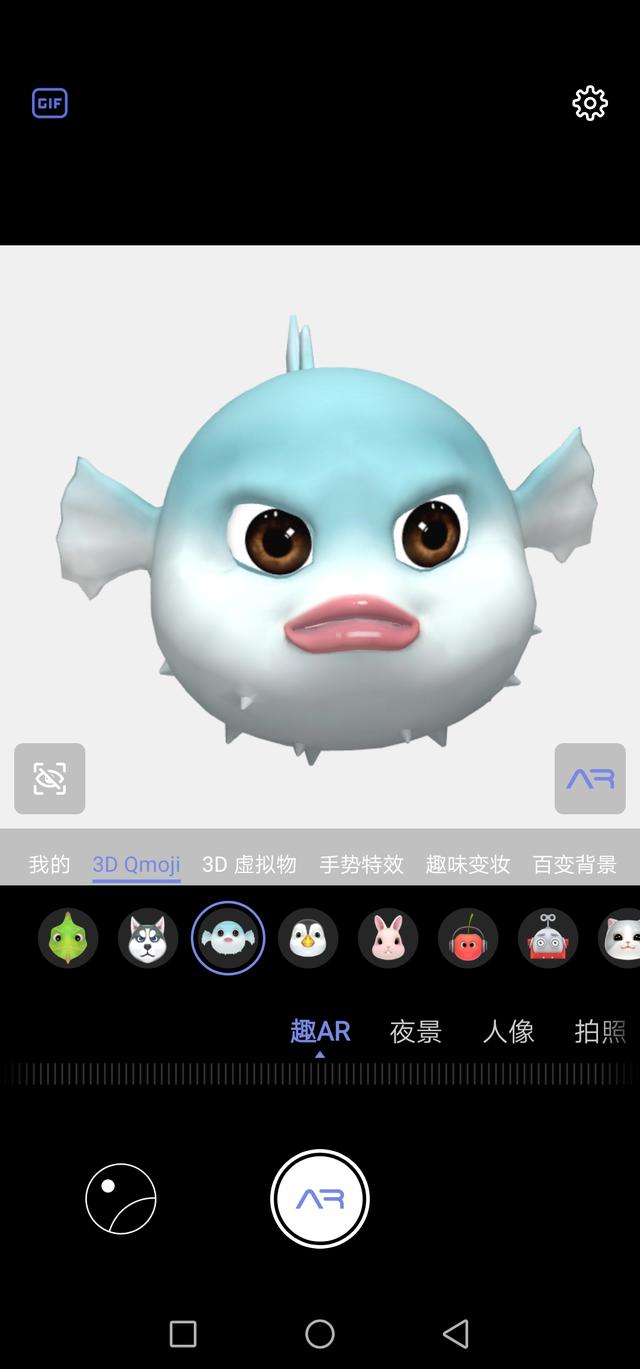The width and height of the screenshot is (640, 1369).
Task: Switch to 人像 camera mode
Action: click(x=508, y=1031)
